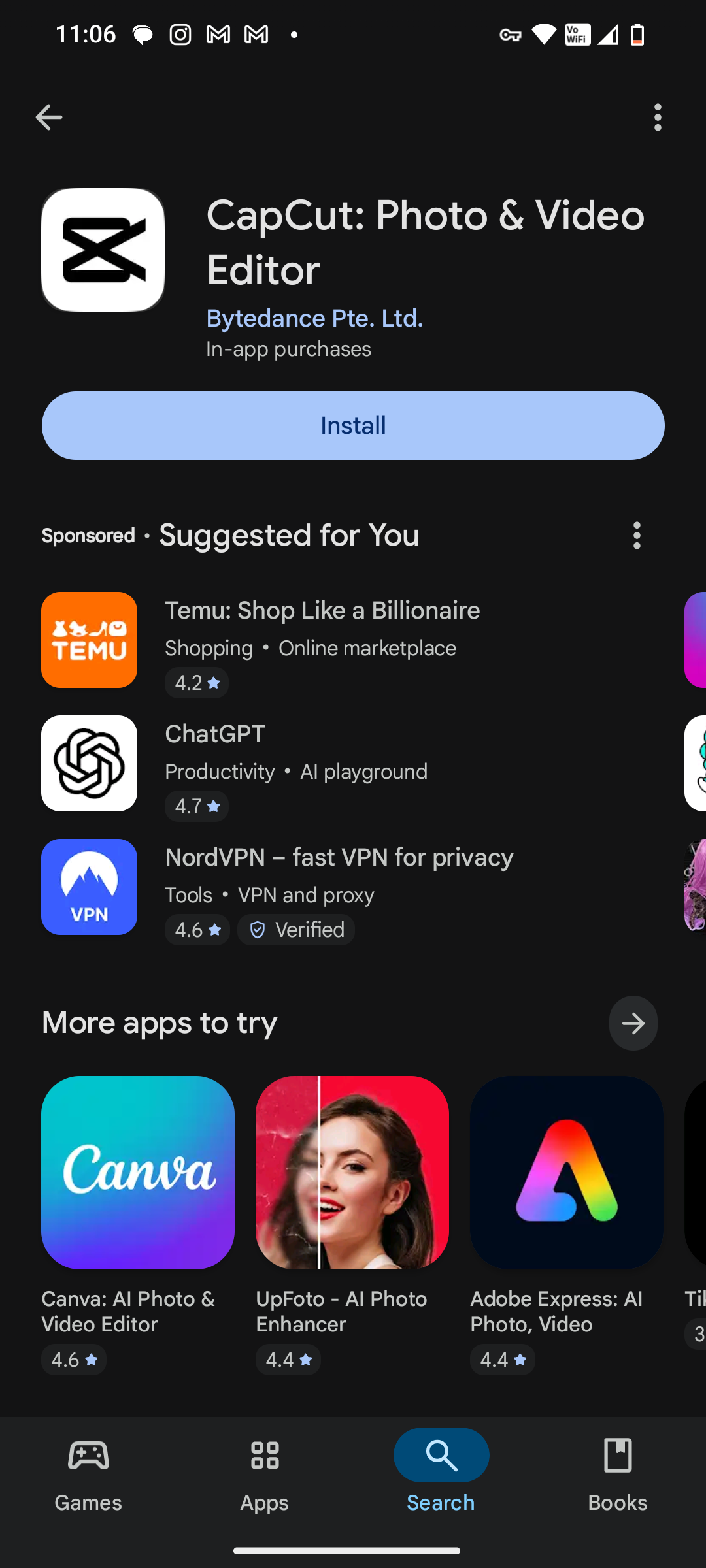The image size is (706, 1568).
Task: Go back using the back arrow
Action: click(x=48, y=118)
